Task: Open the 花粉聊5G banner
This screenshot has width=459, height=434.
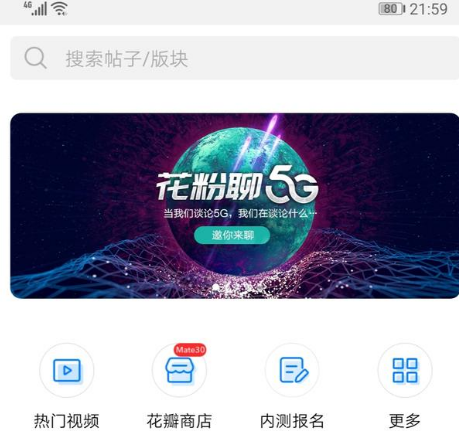Action: coord(235,206)
